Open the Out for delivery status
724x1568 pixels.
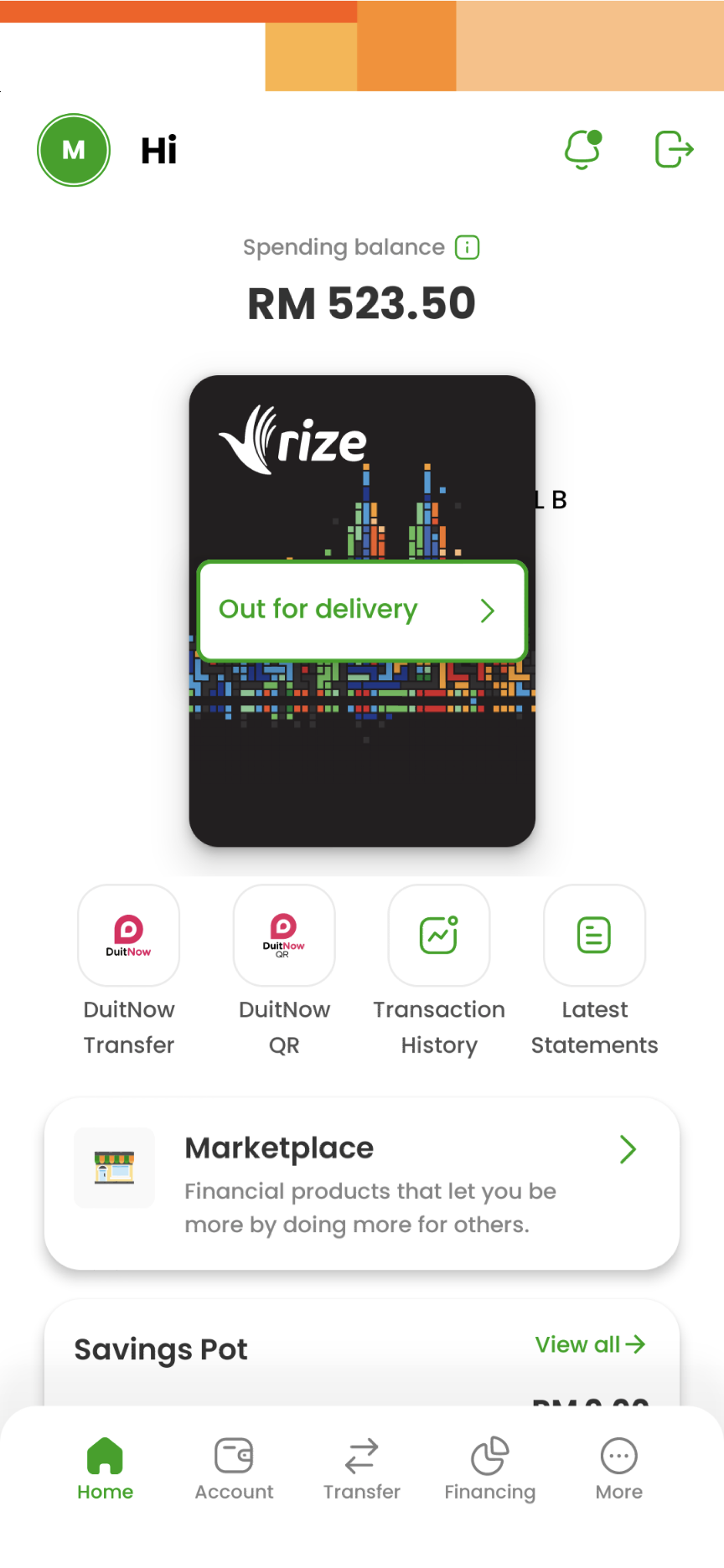(361, 610)
